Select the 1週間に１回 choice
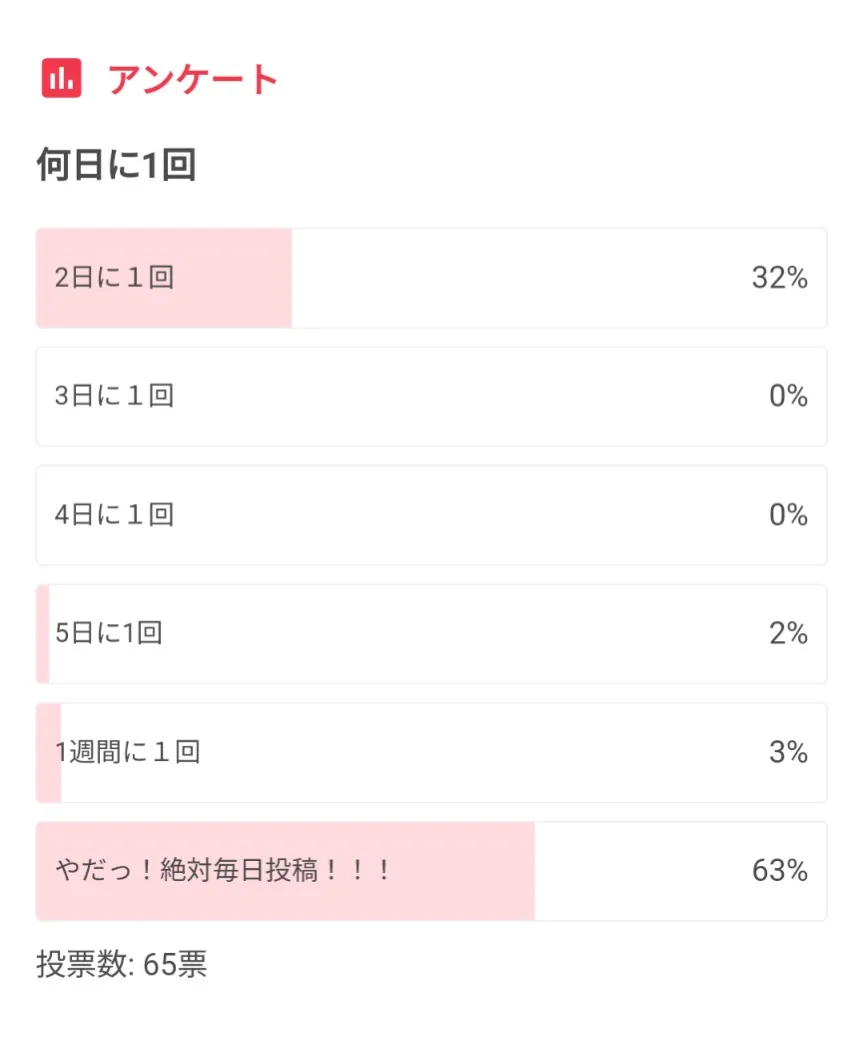 coord(430,752)
